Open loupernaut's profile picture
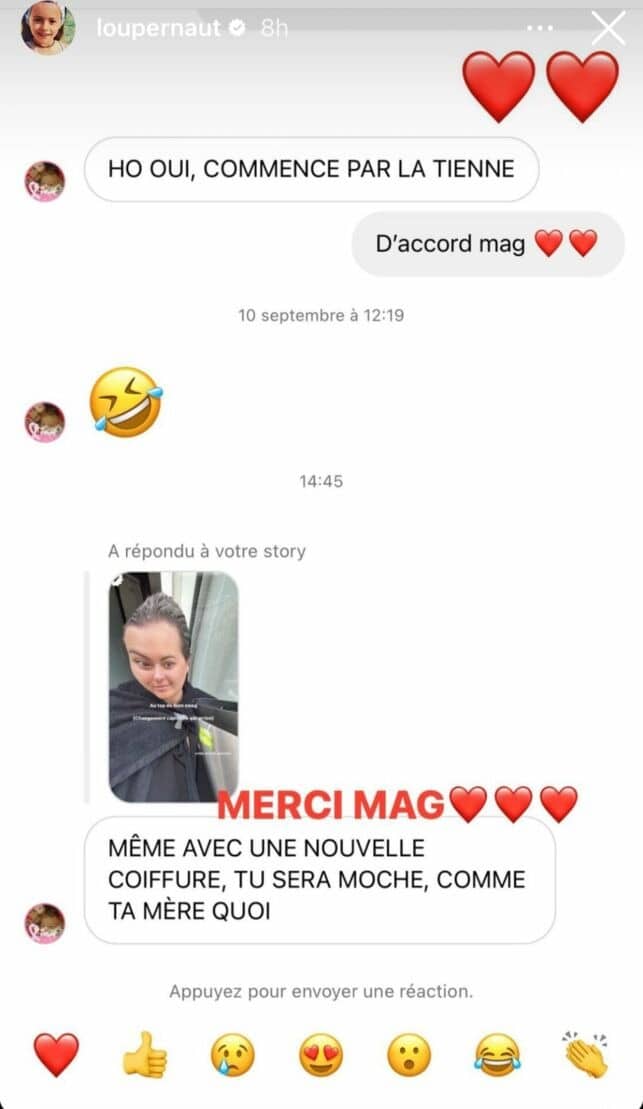This screenshot has height=1109, width=643. coord(48,28)
